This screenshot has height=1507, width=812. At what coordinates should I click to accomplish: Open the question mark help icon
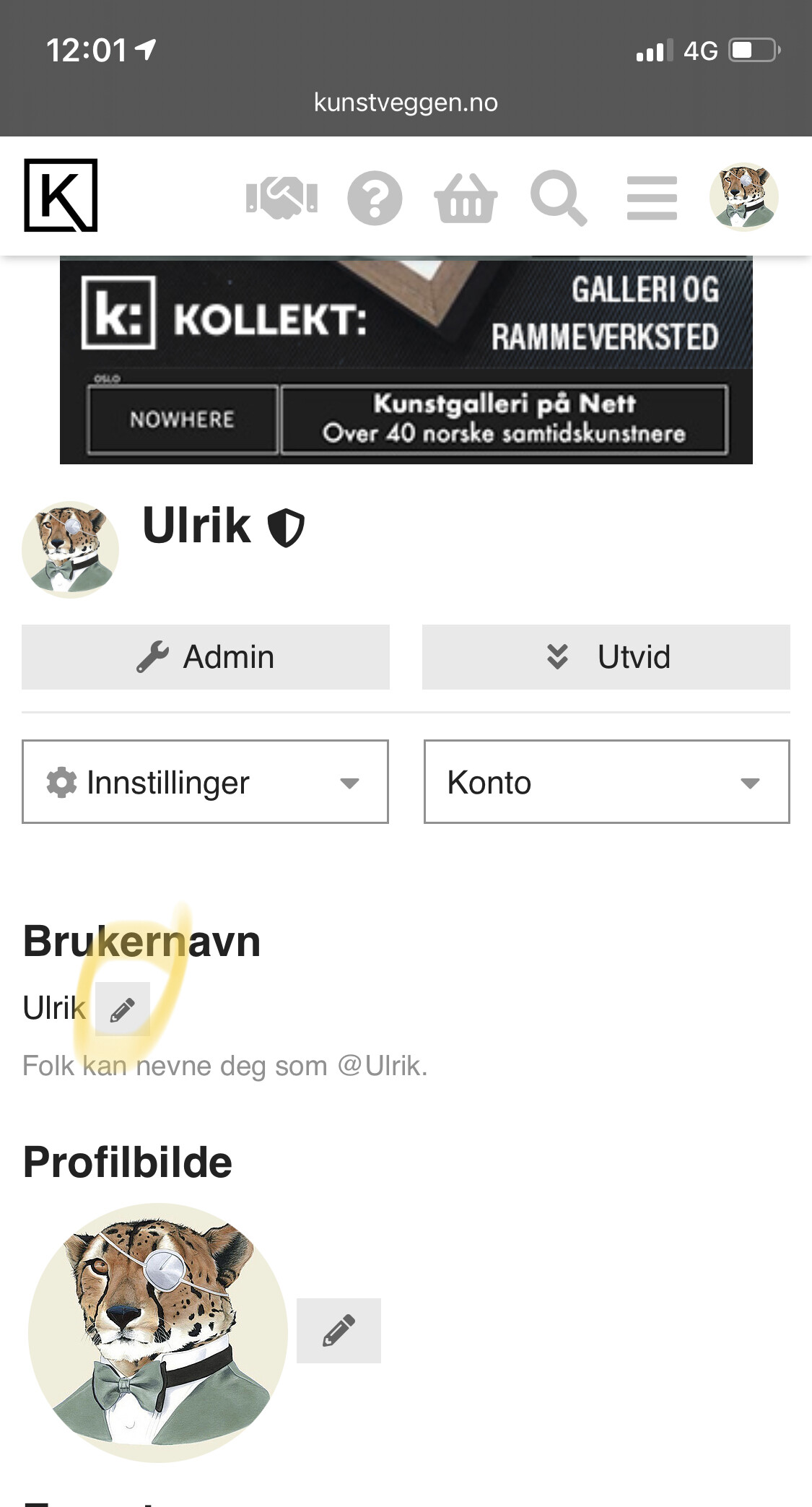click(375, 198)
